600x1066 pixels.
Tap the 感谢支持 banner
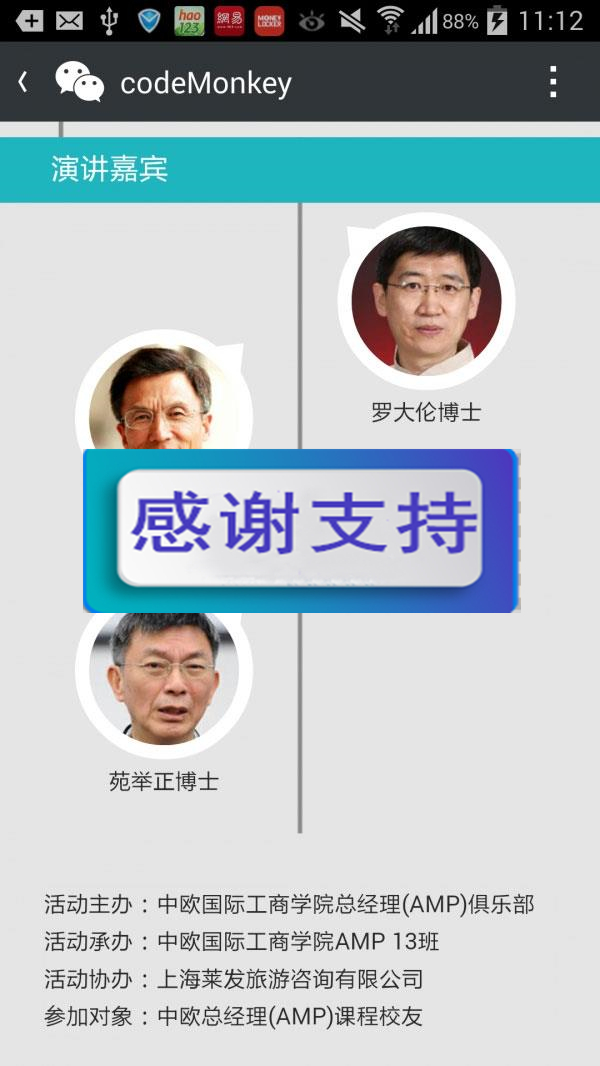tap(300, 529)
